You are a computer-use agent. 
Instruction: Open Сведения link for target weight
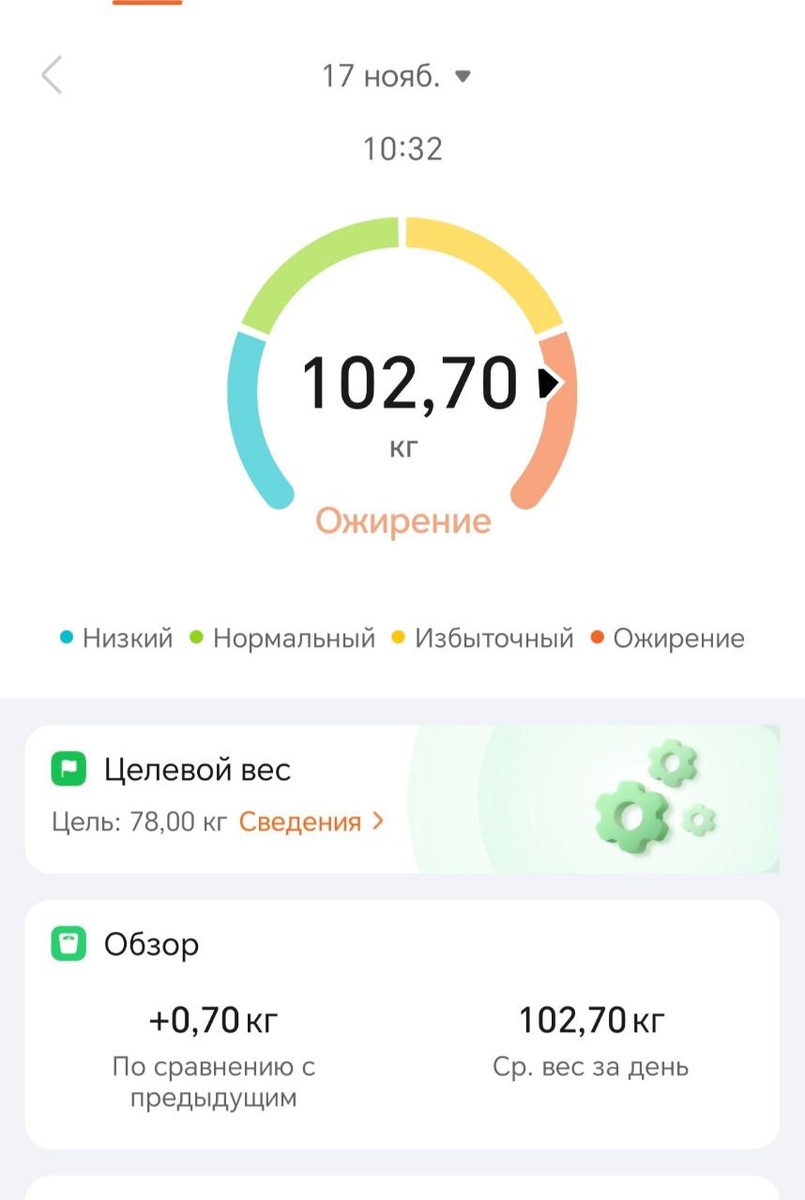coord(311,822)
